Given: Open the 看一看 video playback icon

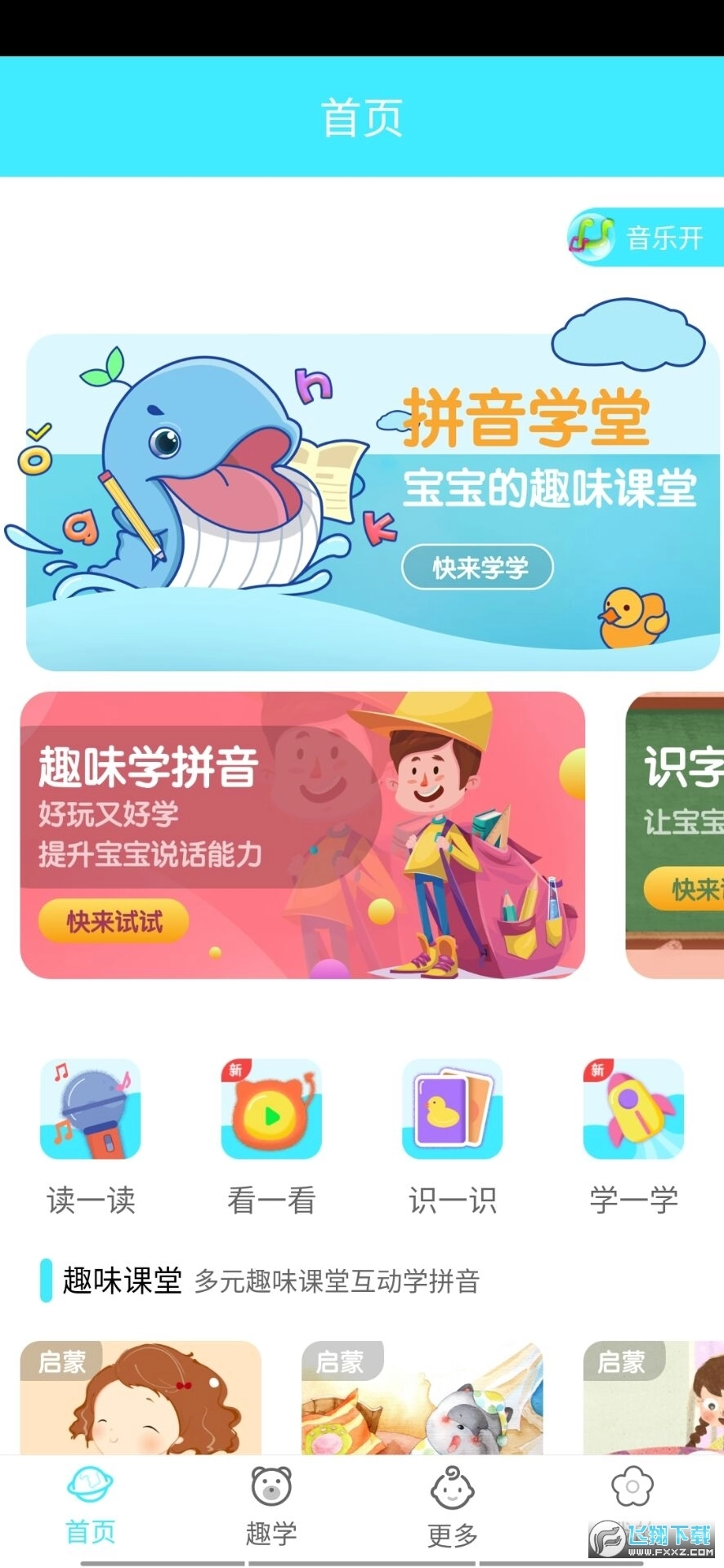Looking at the screenshot, I should click(x=270, y=1111).
